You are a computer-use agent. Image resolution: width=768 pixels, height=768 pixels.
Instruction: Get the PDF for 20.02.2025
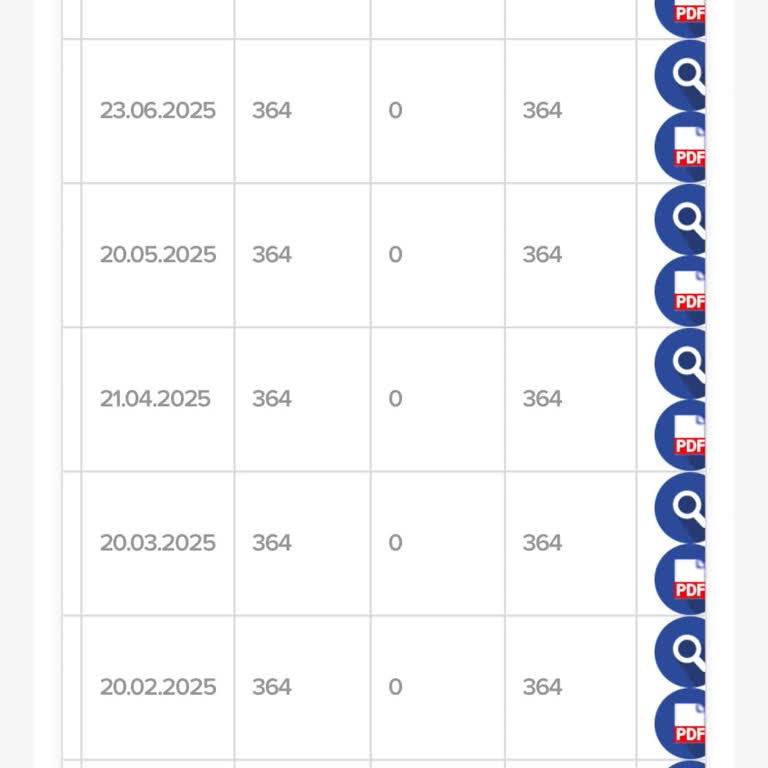(684, 724)
